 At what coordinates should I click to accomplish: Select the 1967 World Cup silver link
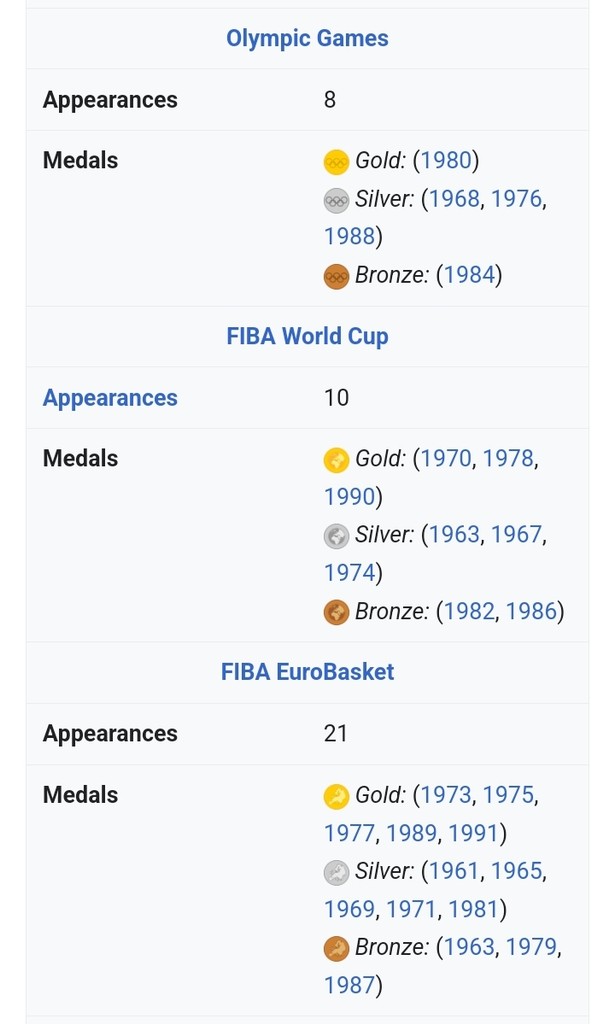(x=516, y=534)
